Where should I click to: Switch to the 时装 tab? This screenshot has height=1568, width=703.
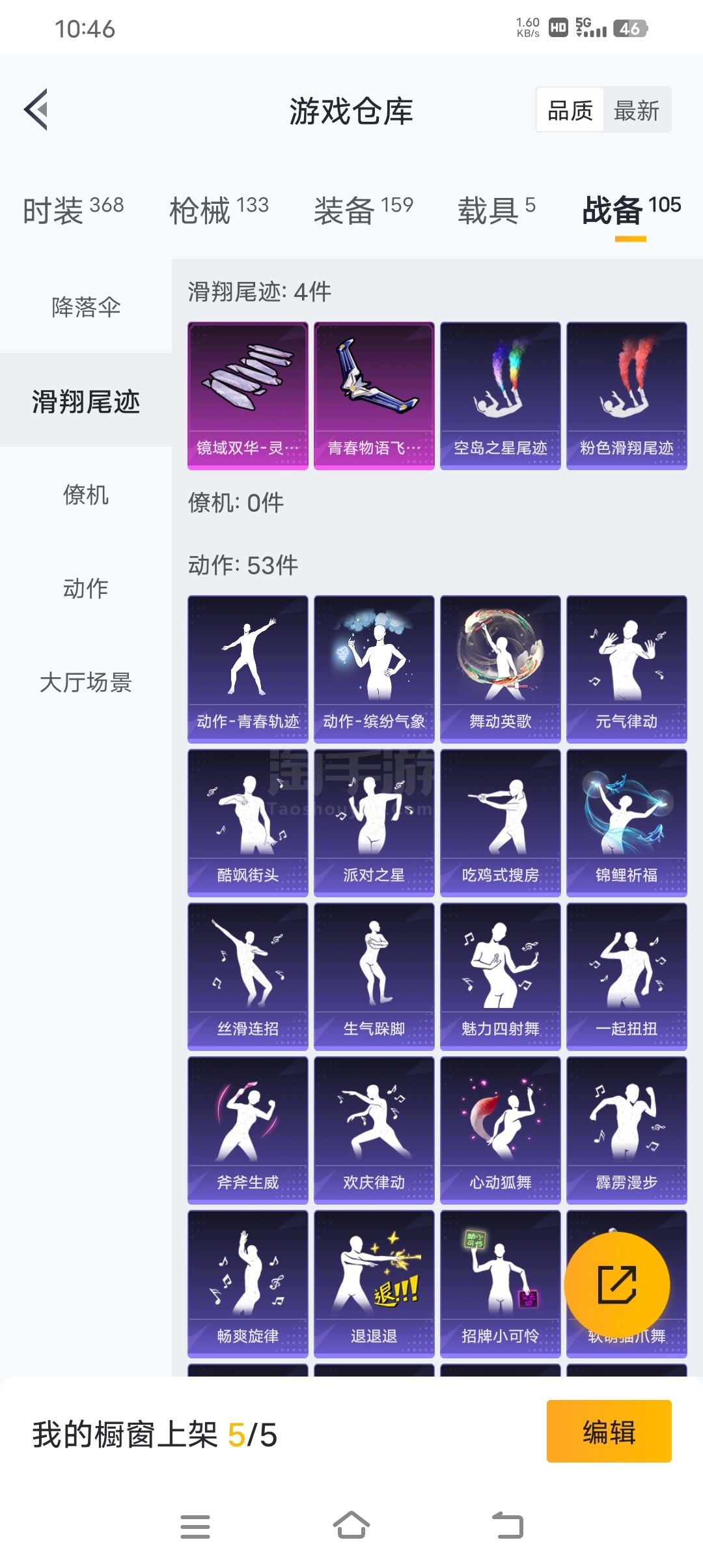point(73,210)
